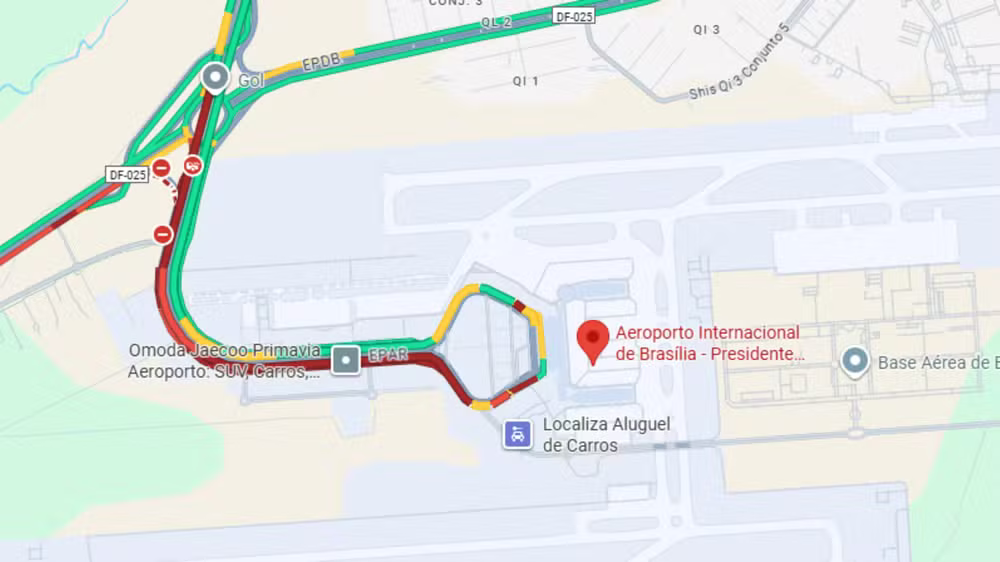Open the Aeroporto Internacional de Brasília pin
1000x562 pixels.
coord(595,341)
